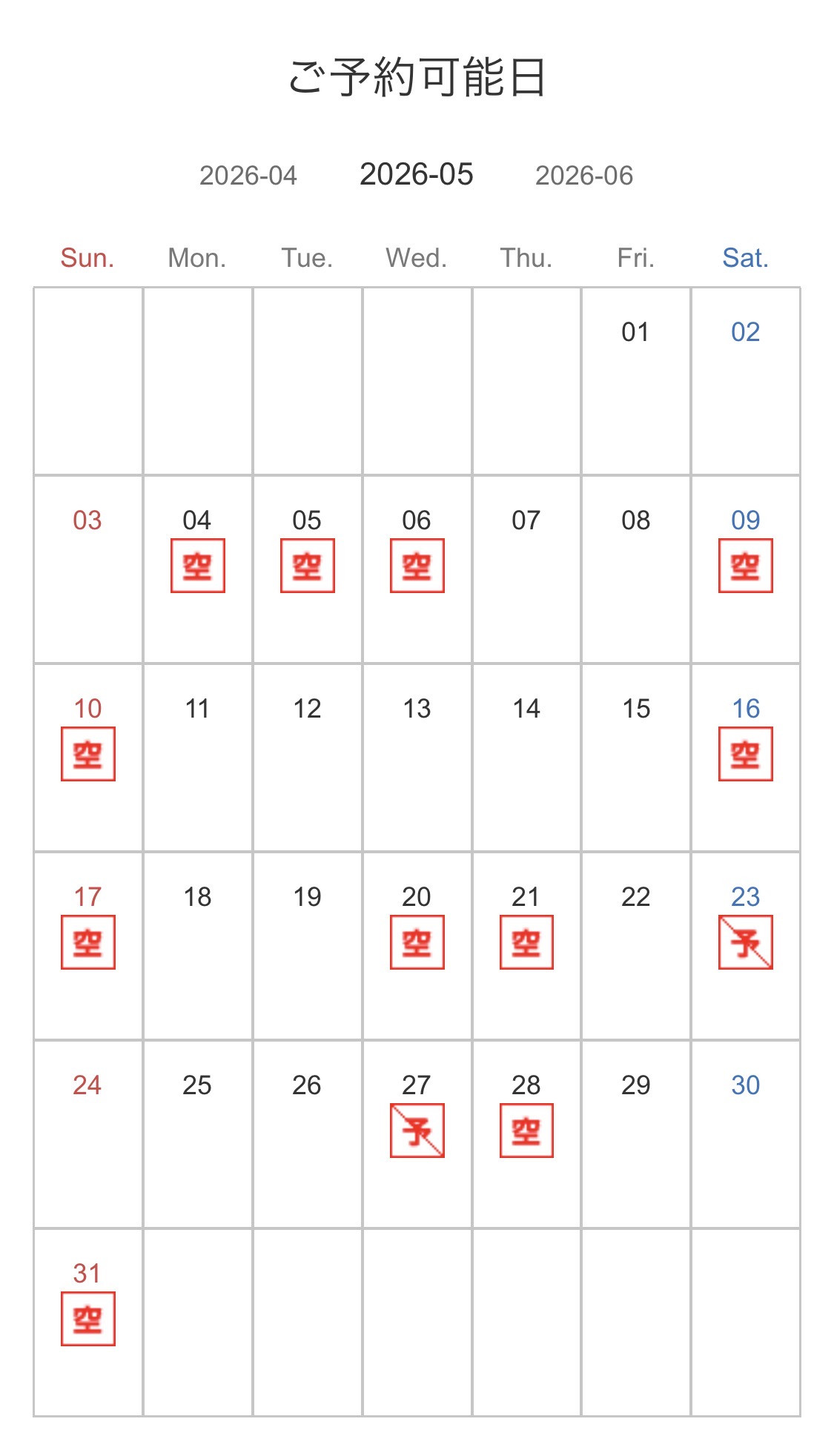The height and width of the screenshot is (1456, 834).
Task: Go to previous month 2026-04
Action: [248, 176]
